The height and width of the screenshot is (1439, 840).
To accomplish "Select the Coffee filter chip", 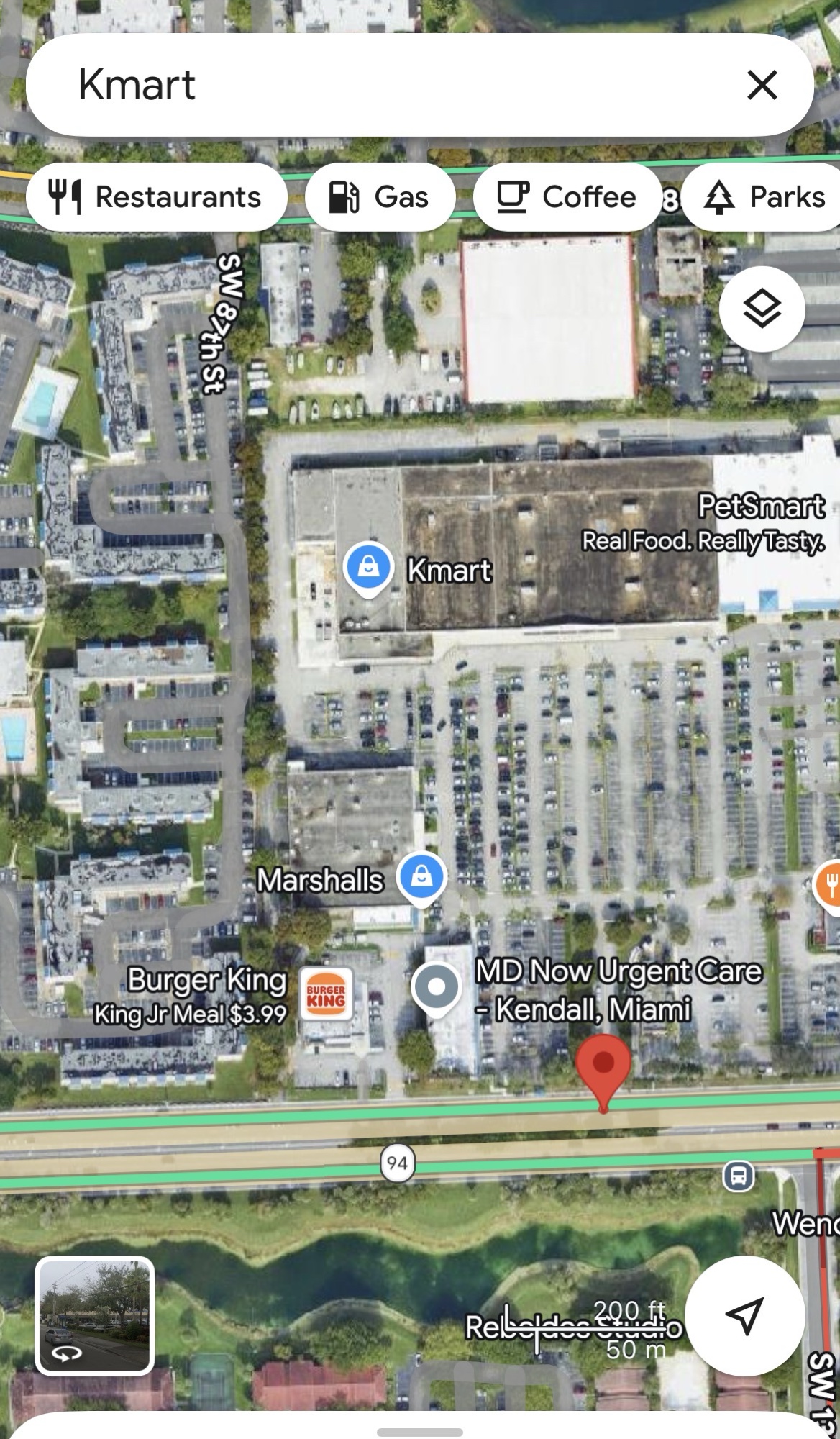I will click(567, 197).
